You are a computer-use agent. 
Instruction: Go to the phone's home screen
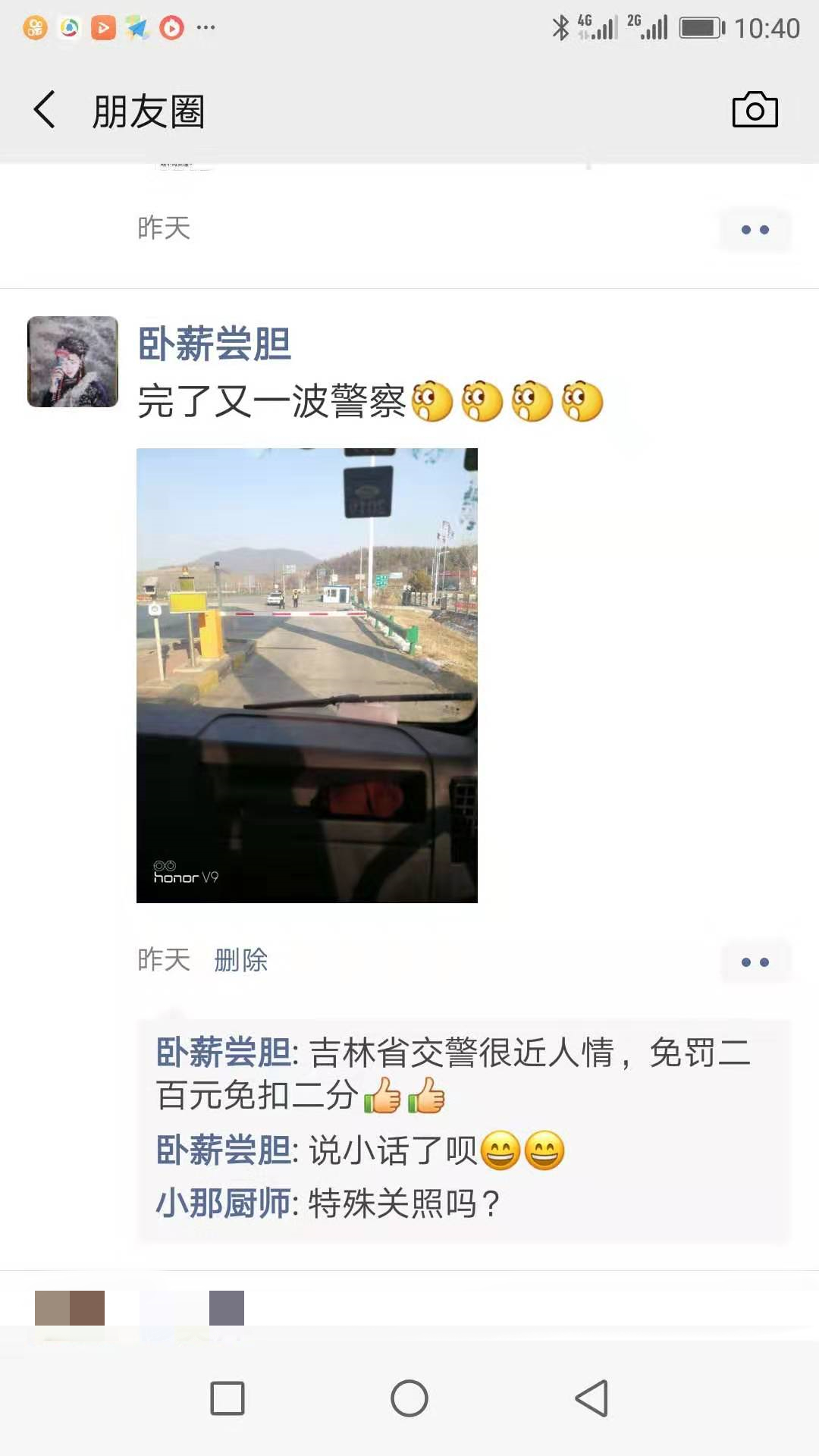tap(409, 1398)
